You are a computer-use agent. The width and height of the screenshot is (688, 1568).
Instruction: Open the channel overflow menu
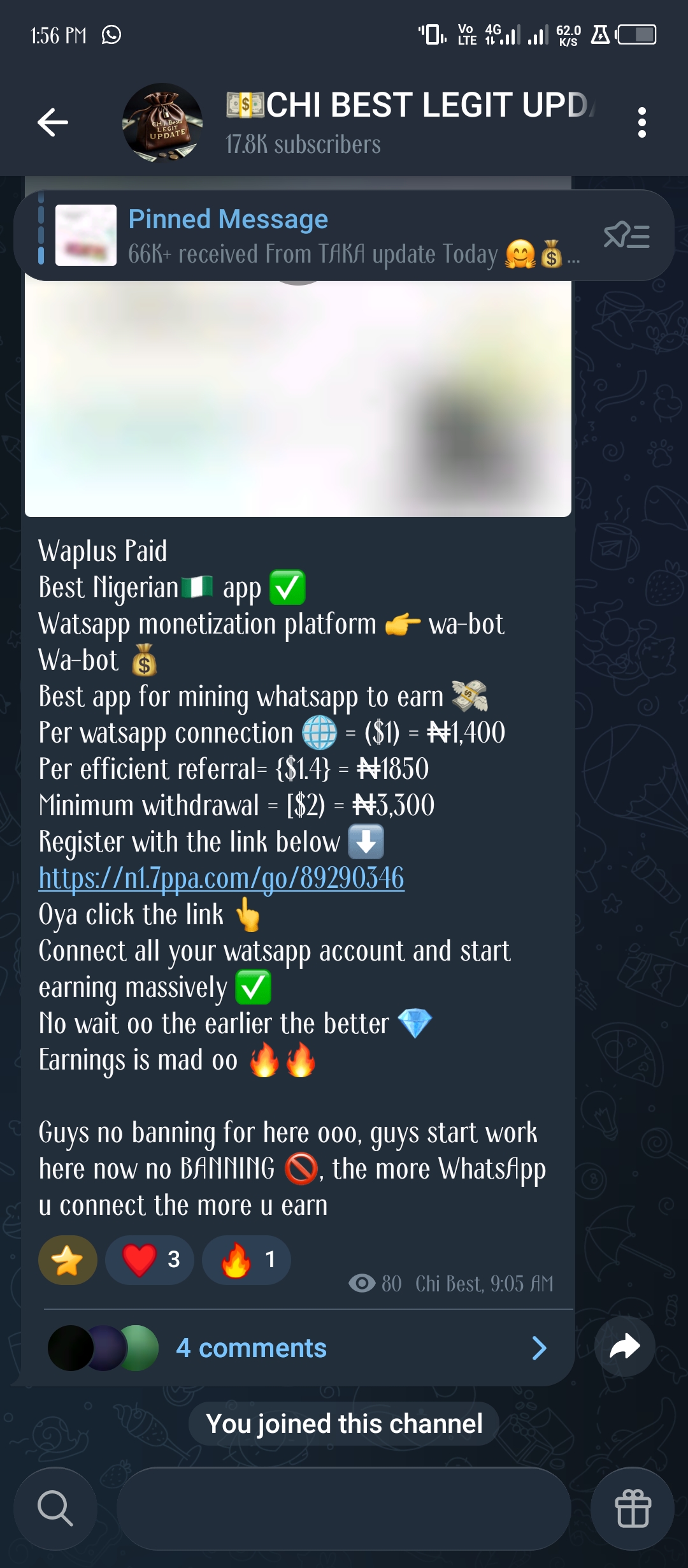tap(641, 122)
